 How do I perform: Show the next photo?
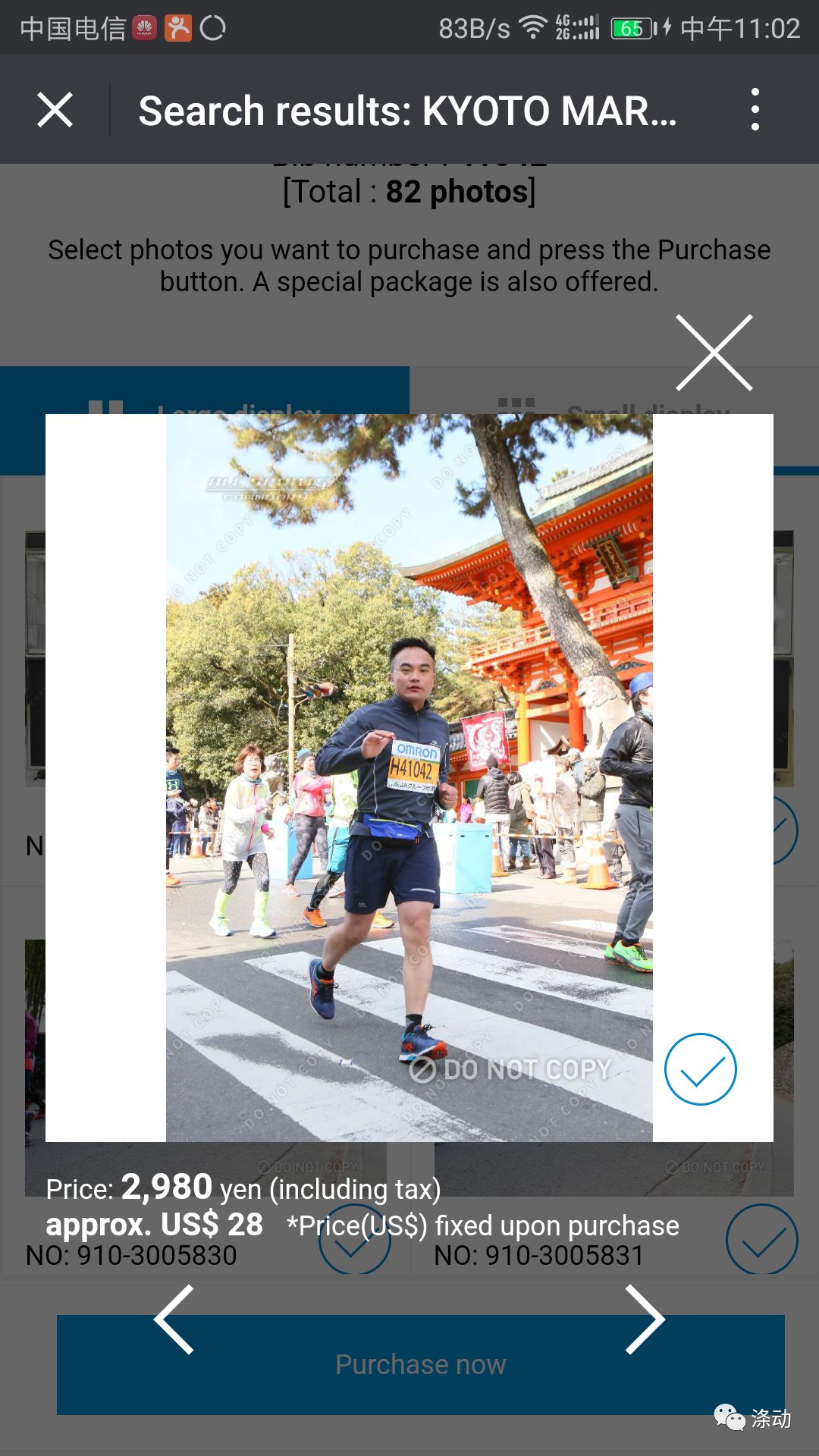pyautogui.click(x=644, y=1319)
